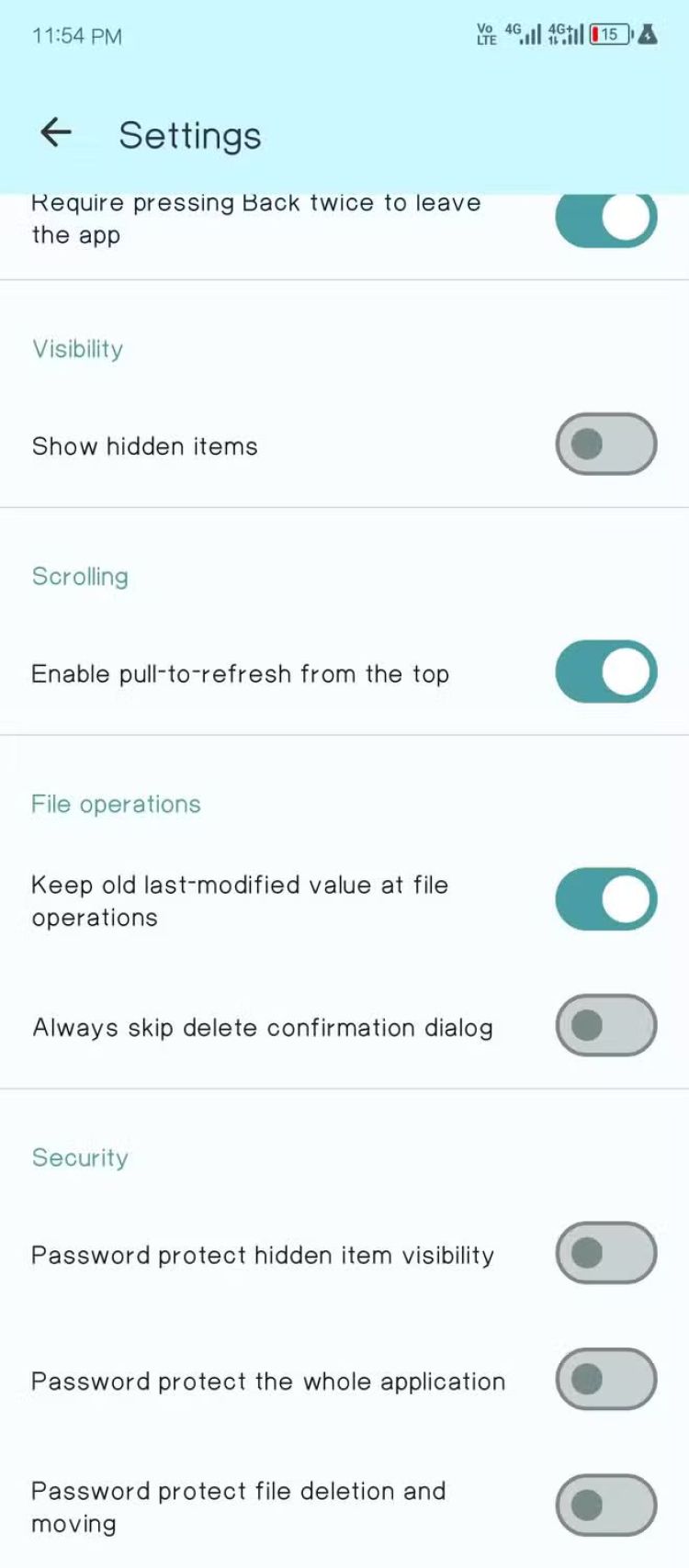The image size is (689, 1568).
Task: Toggle off keep old last-modified value
Action: tap(605, 898)
